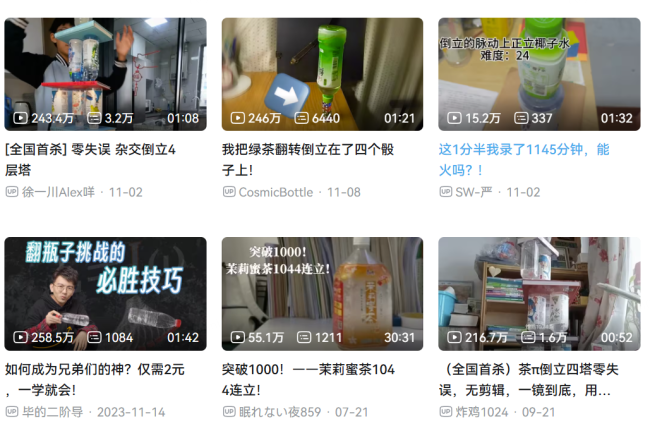Play 突破1000 茉莉蜜茶1044连立 video
The width and height of the screenshot is (650, 438).
click(x=322, y=292)
